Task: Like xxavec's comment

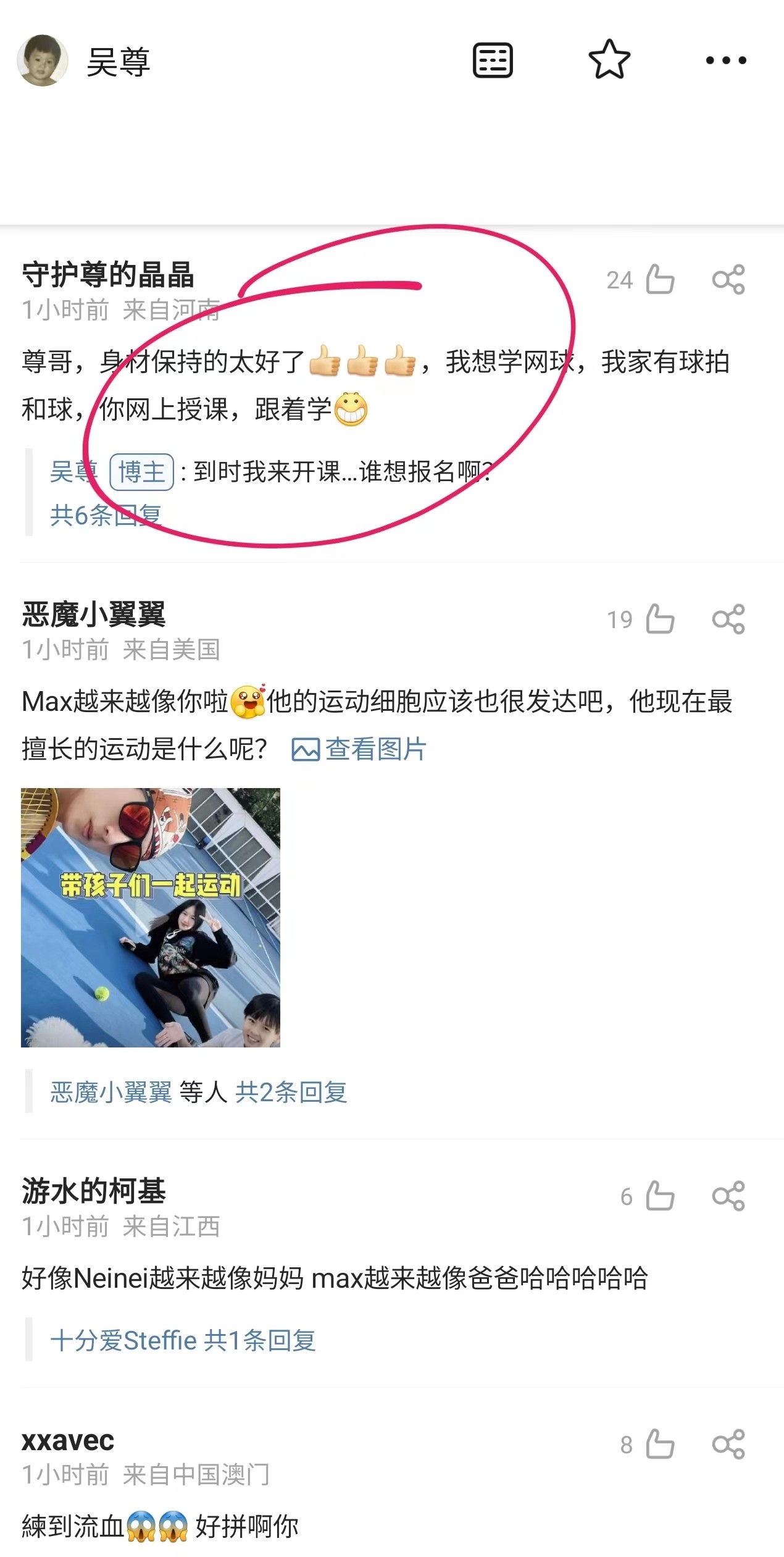Action: pos(659,1445)
